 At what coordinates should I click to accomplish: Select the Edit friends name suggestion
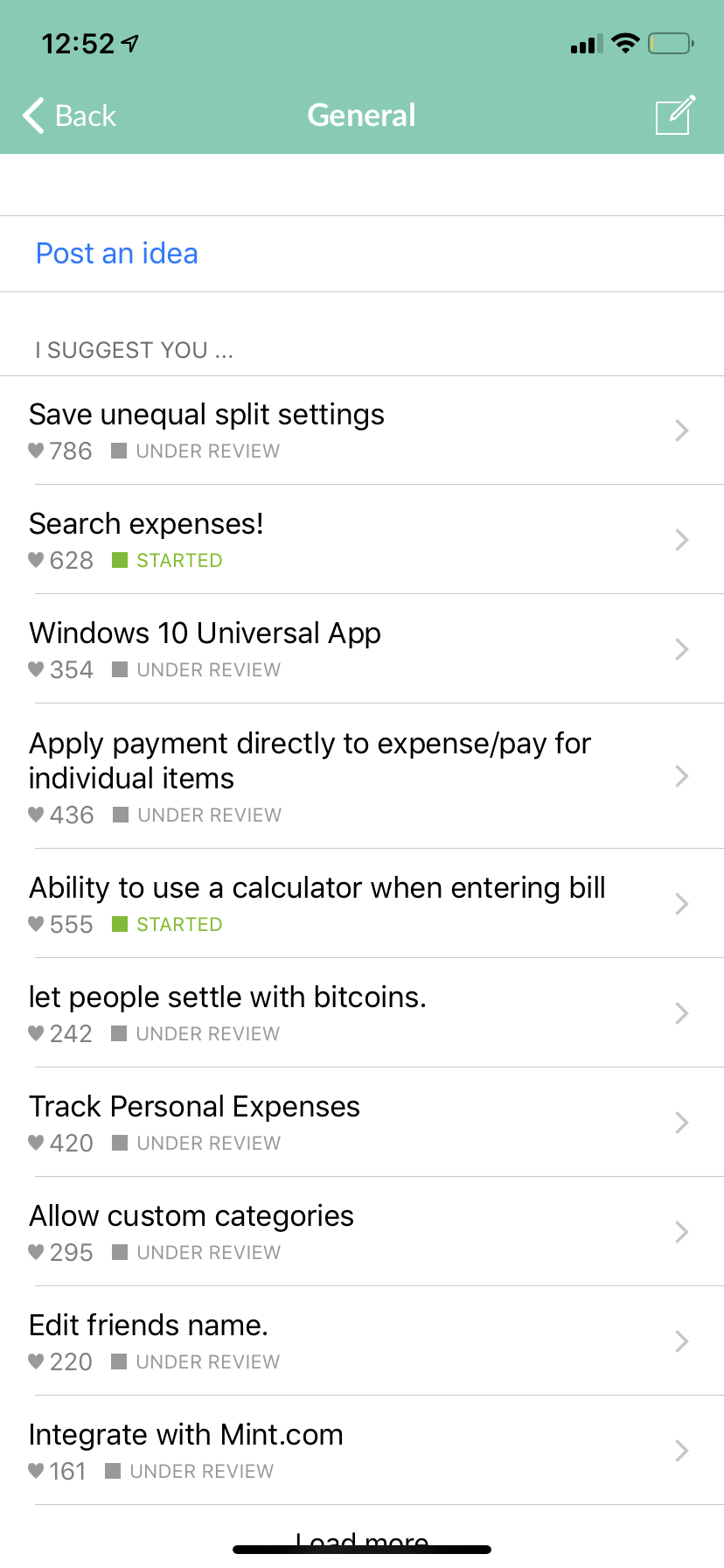tap(362, 1341)
